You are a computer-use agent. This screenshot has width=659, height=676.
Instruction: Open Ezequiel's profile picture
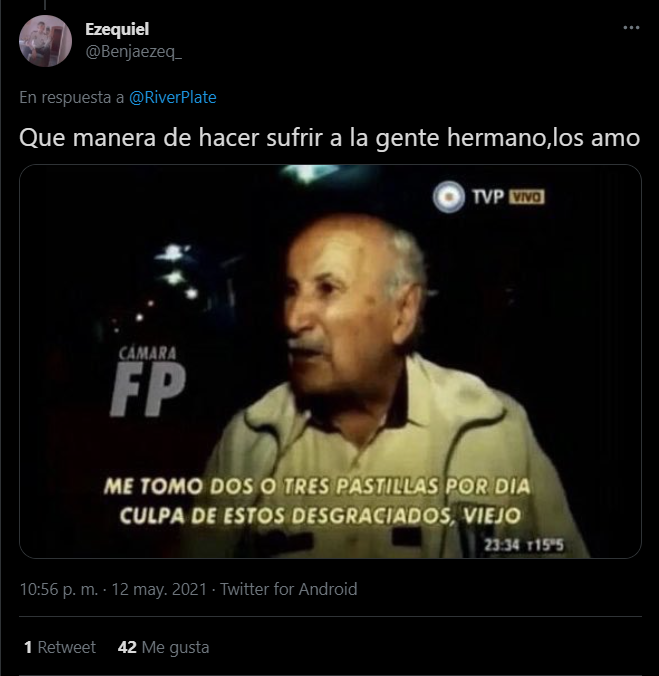(x=45, y=41)
